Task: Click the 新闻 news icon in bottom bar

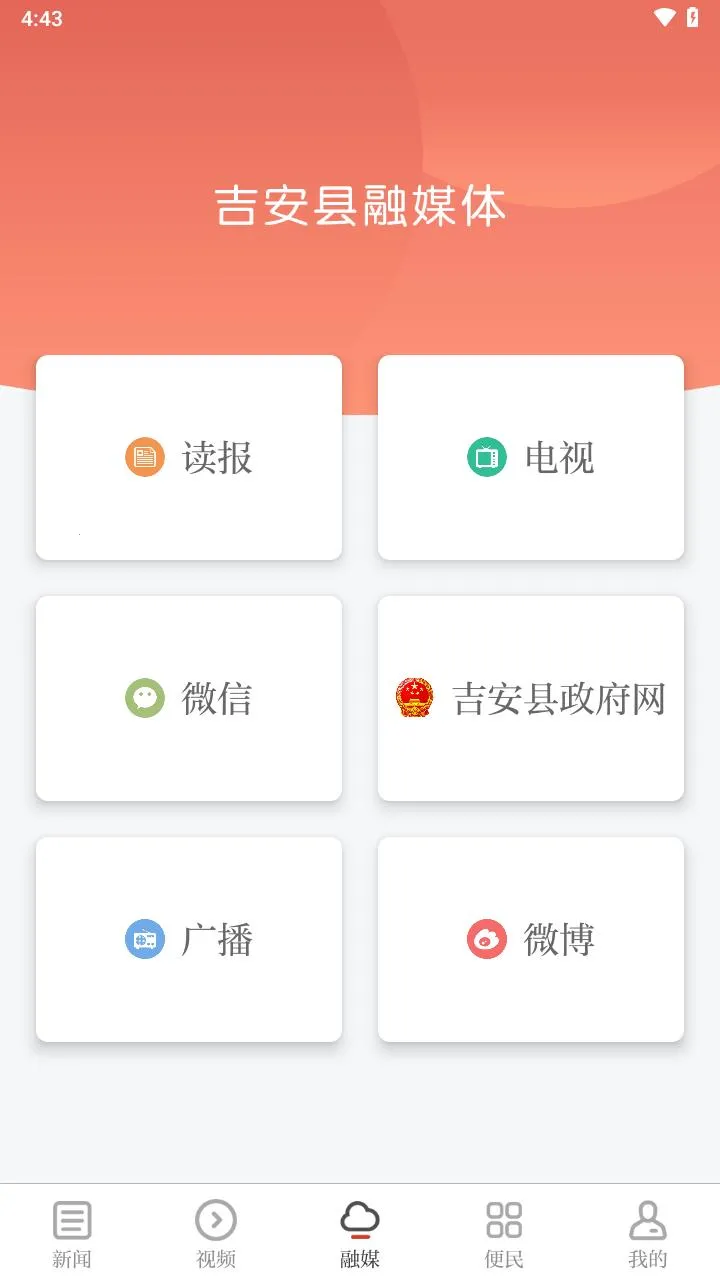Action: coord(71,1218)
